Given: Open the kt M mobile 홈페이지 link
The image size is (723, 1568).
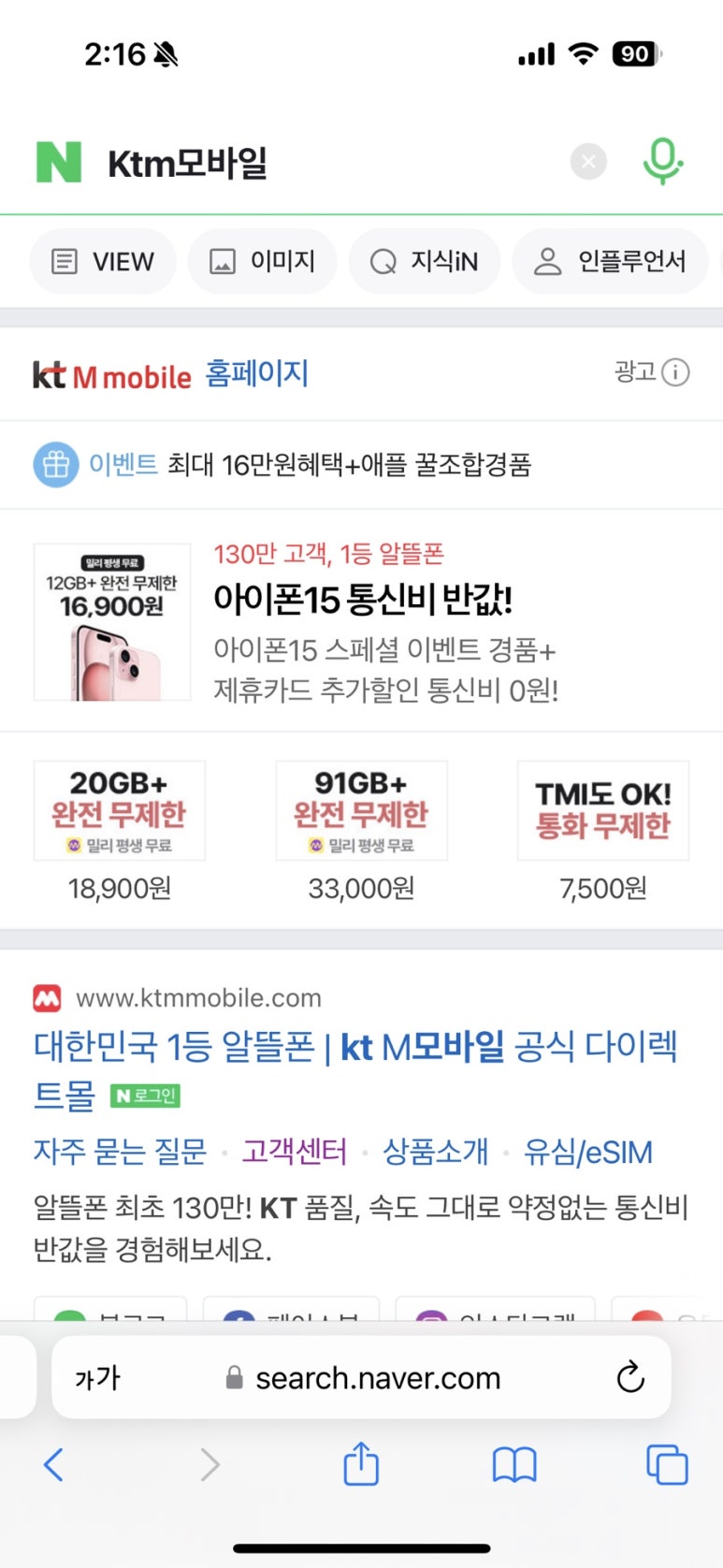Looking at the screenshot, I should 256,373.
